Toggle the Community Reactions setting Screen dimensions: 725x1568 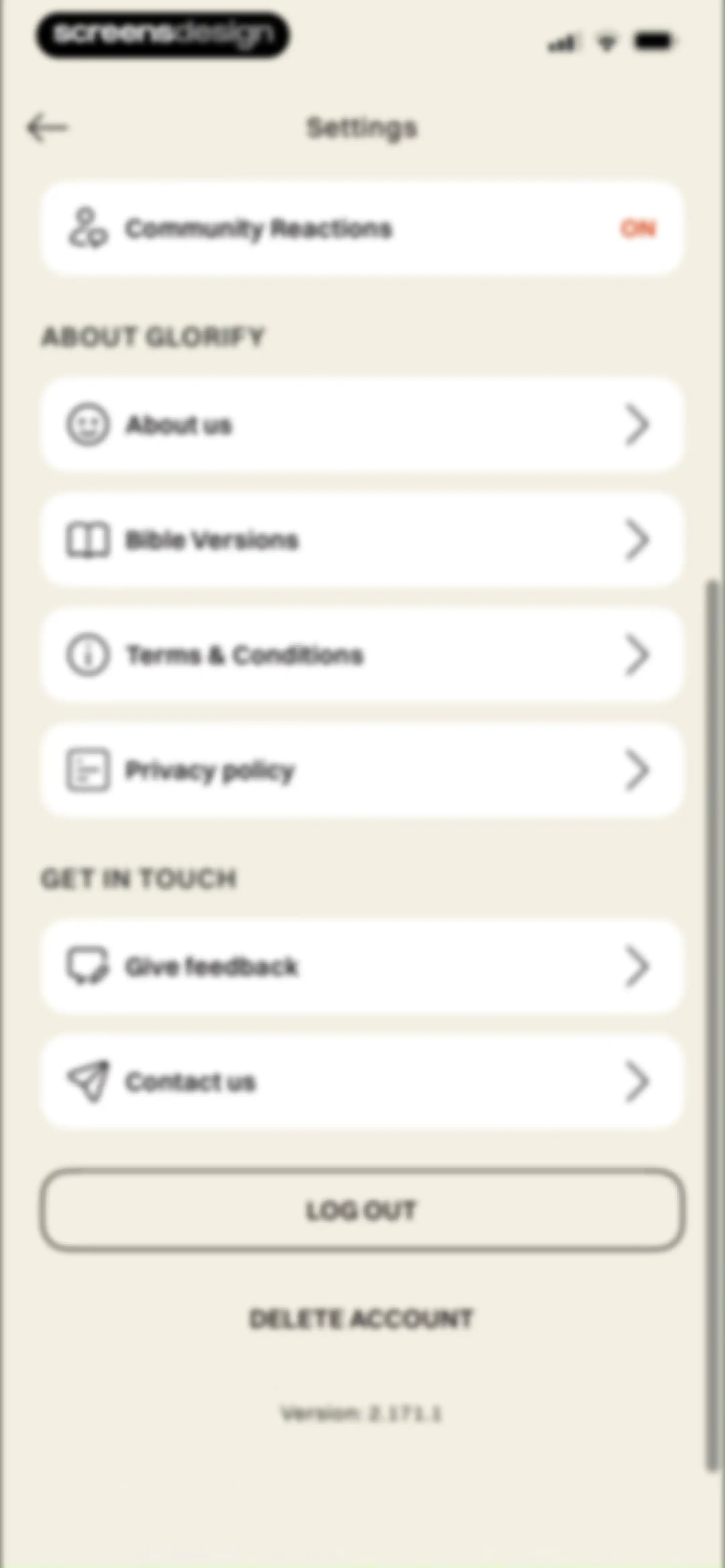click(x=362, y=229)
